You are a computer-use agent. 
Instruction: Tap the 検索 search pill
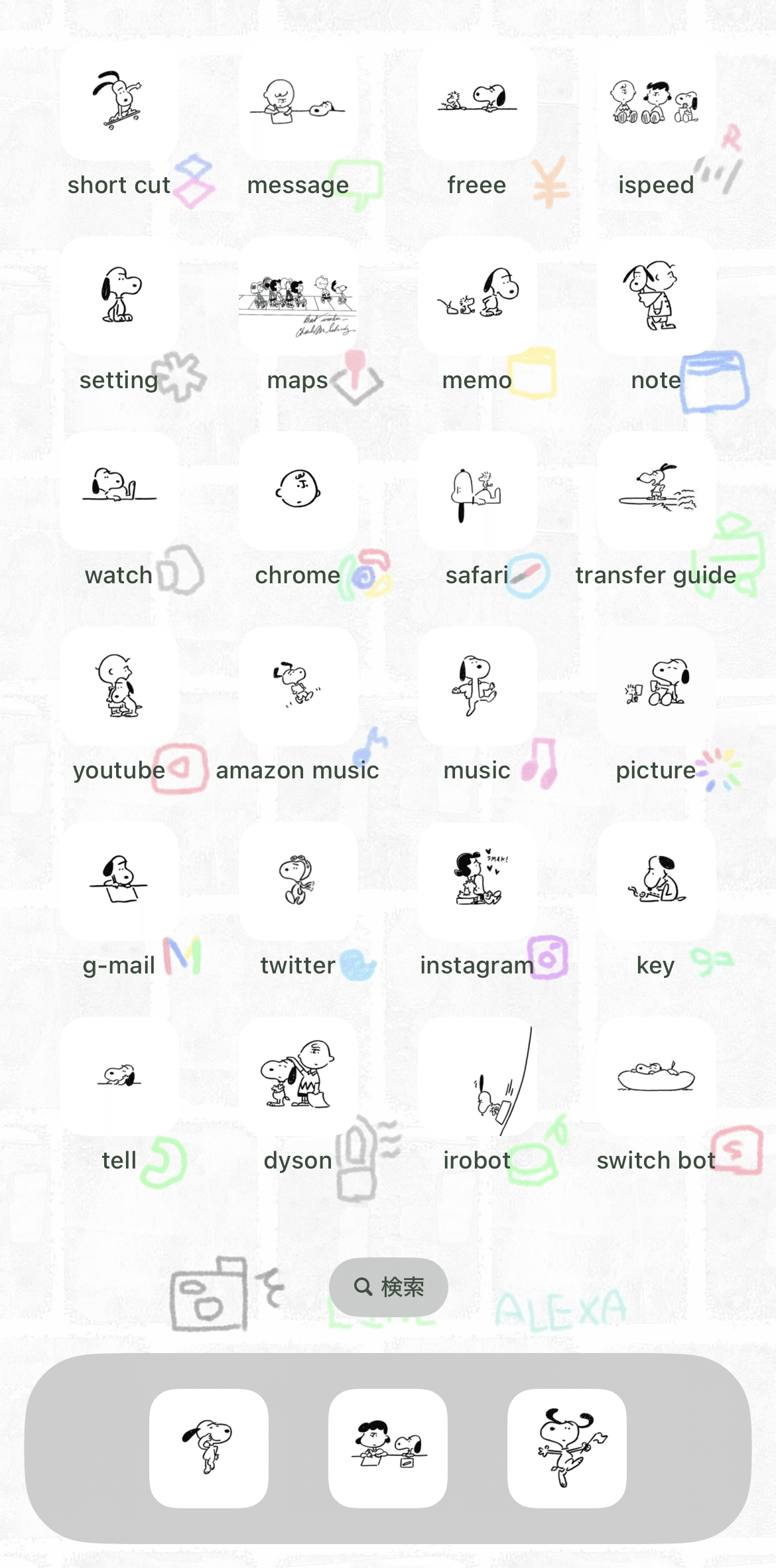pyautogui.click(x=389, y=1287)
